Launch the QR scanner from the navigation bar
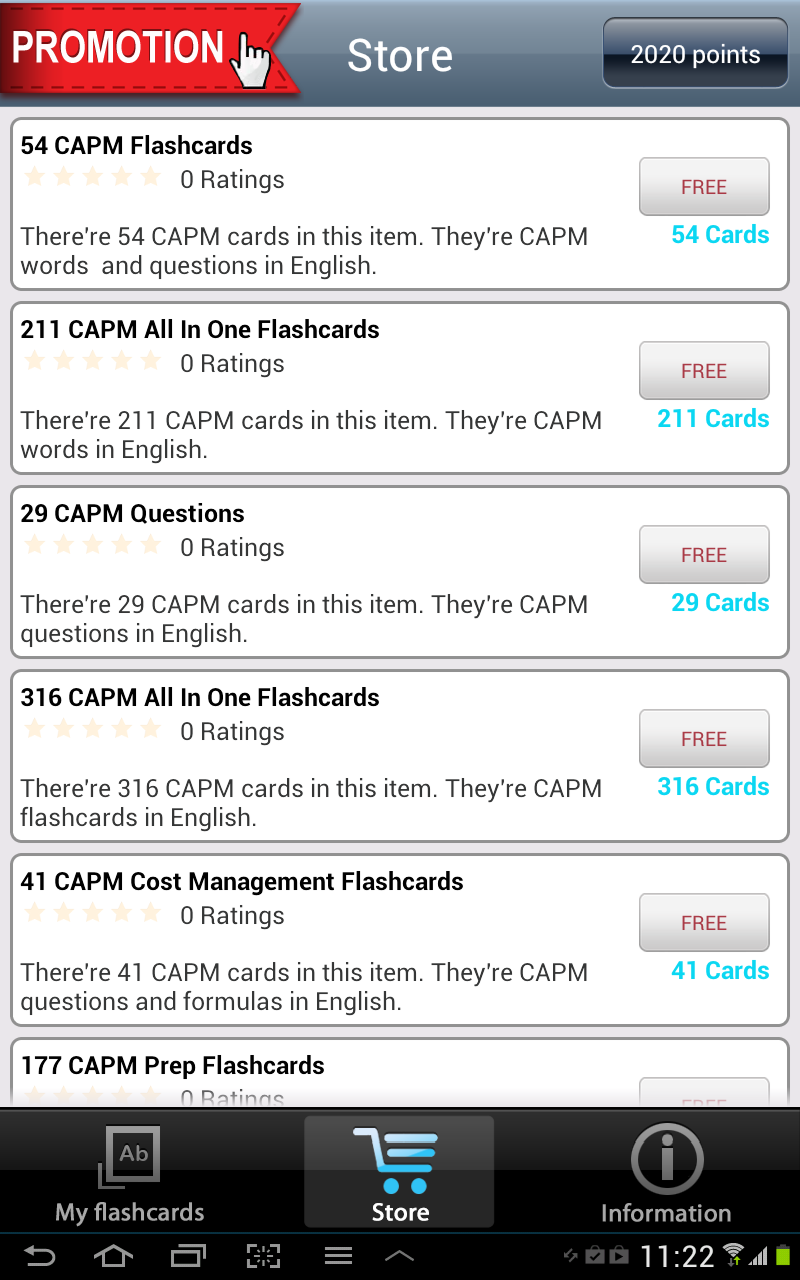 (x=260, y=1255)
